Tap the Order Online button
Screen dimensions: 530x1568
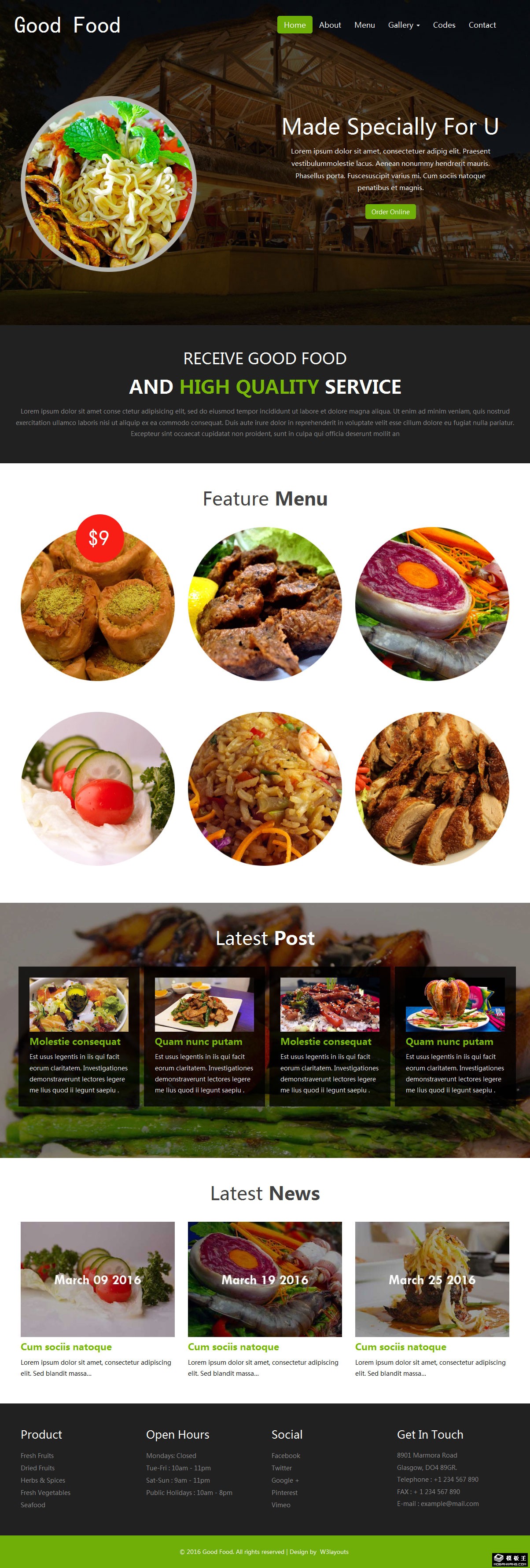point(390,212)
